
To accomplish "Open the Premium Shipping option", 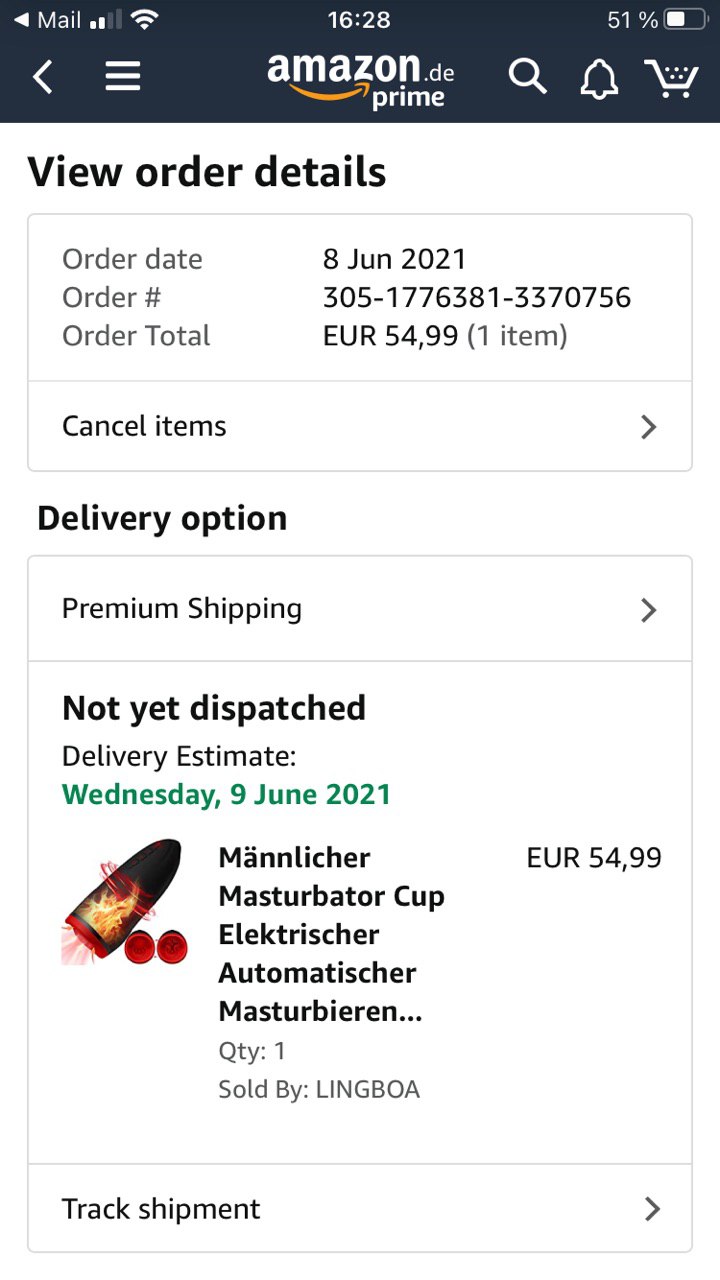I will point(360,609).
